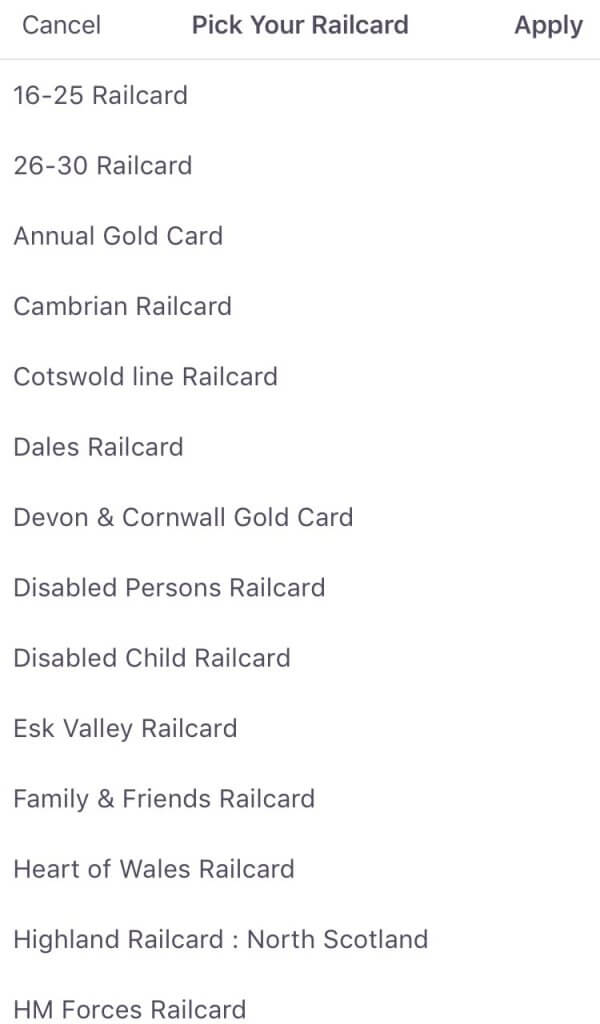This screenshot has width=600, height=1024.
Task: Choose the 26-30 Railcard
Action: [x=102, y=165]
